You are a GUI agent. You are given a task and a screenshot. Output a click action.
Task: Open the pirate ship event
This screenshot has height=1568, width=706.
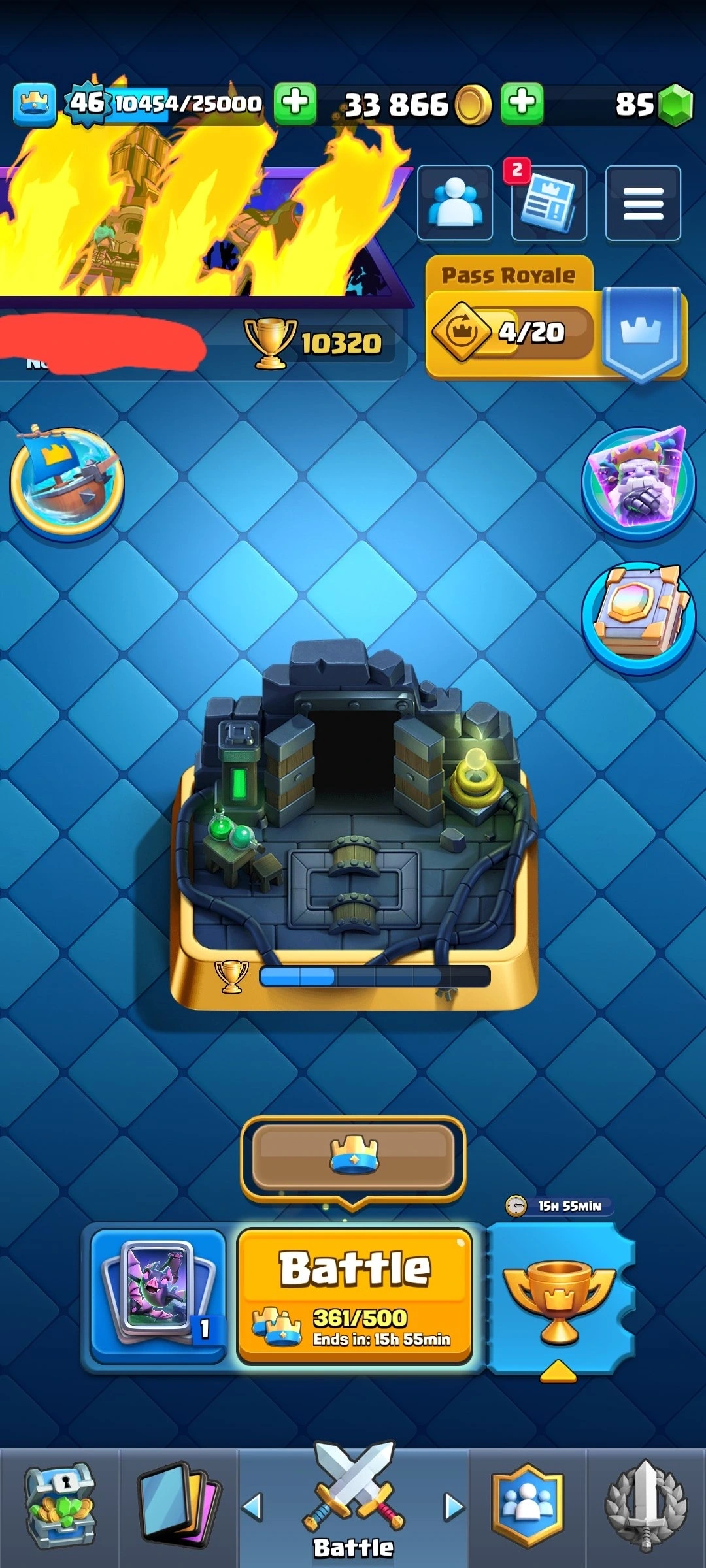[x=67, y=482]
